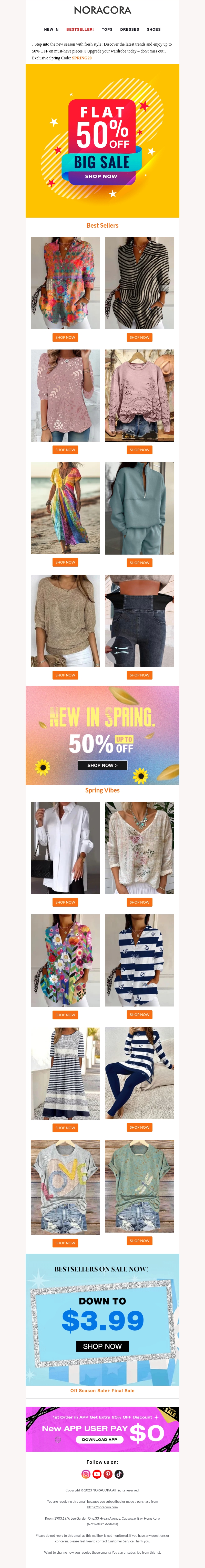The width and height of the screenshot is (205, 1568).
Task: Tap Shop Now on New In Spring banner
Action: pyautogui.click(x=102, y=765)
